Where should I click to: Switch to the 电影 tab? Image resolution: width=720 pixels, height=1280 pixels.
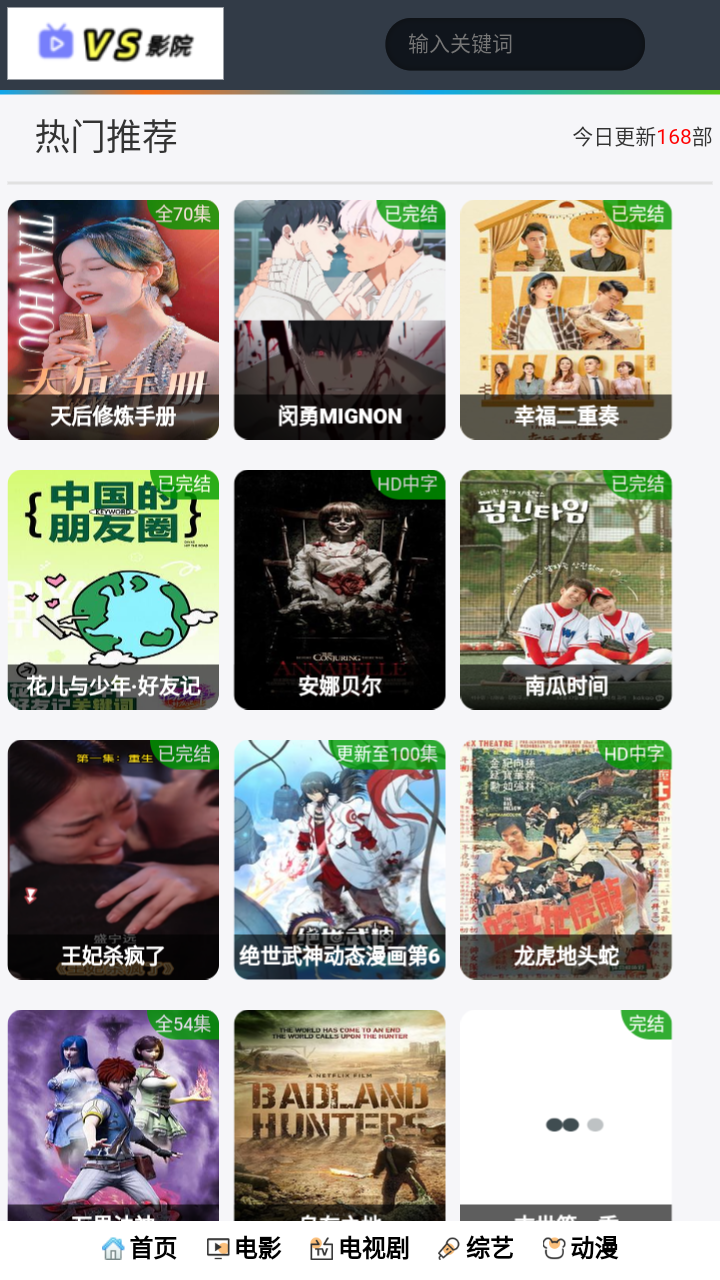[244, 1248]
